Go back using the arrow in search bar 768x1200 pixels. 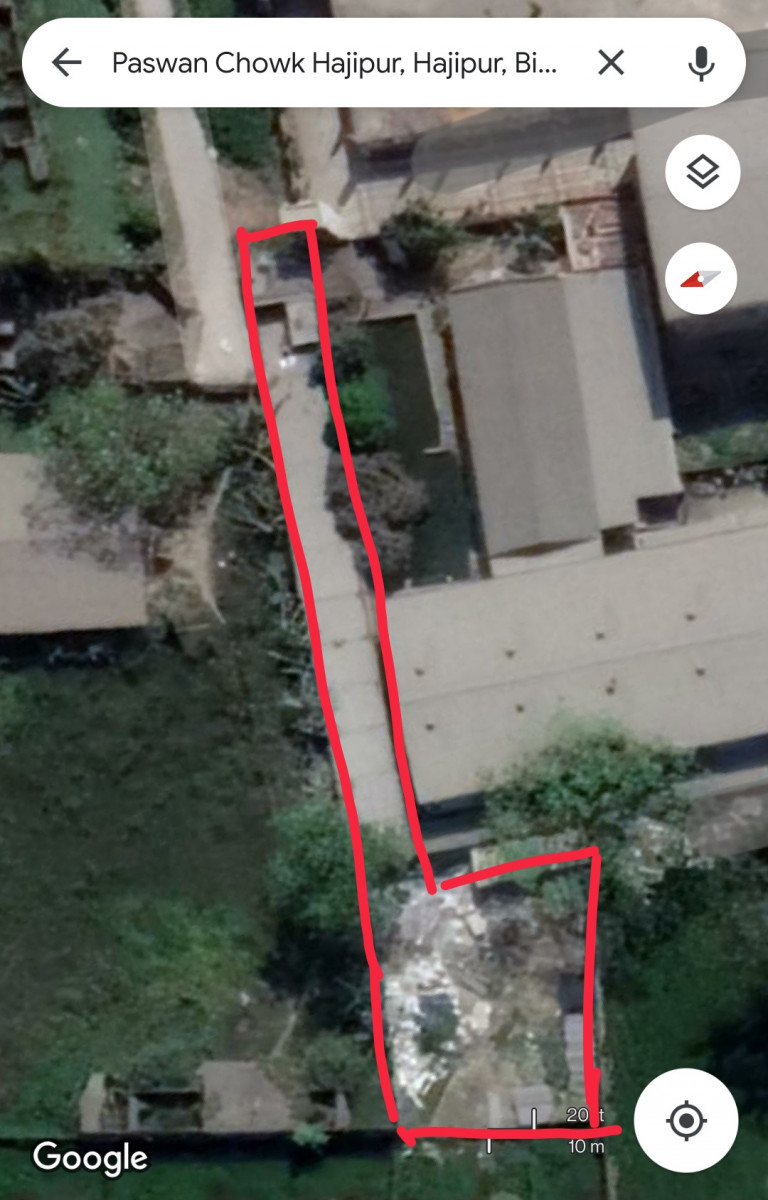(66, 63)
